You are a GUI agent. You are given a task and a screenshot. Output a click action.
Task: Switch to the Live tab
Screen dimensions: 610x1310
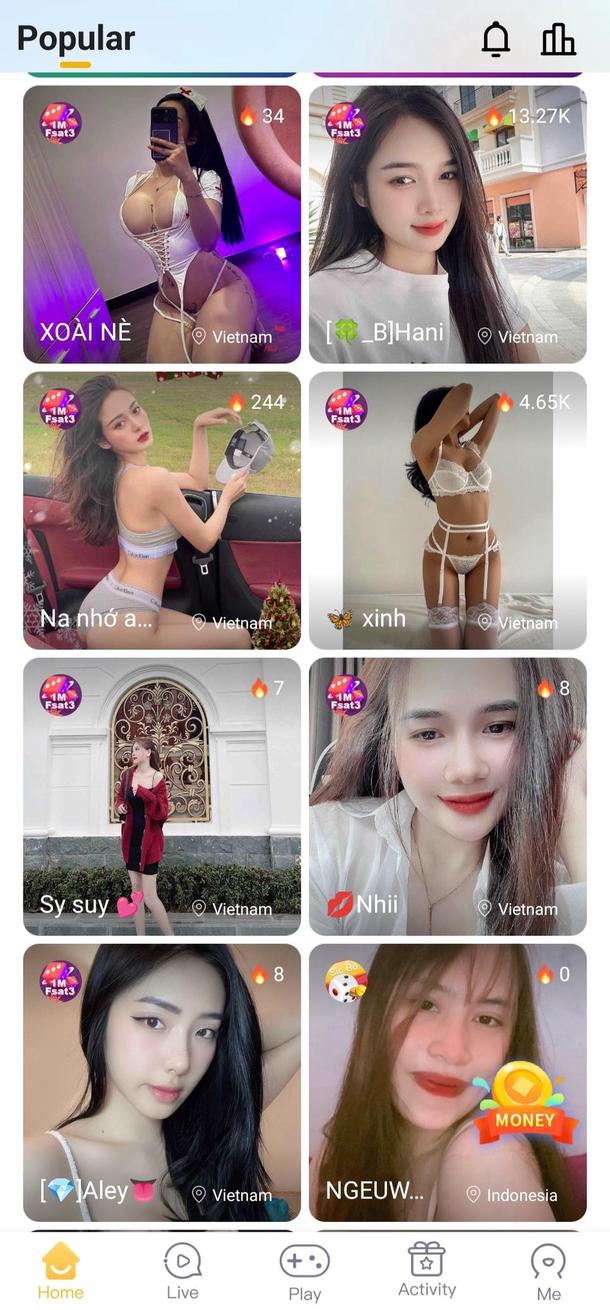coord(182,1270)
